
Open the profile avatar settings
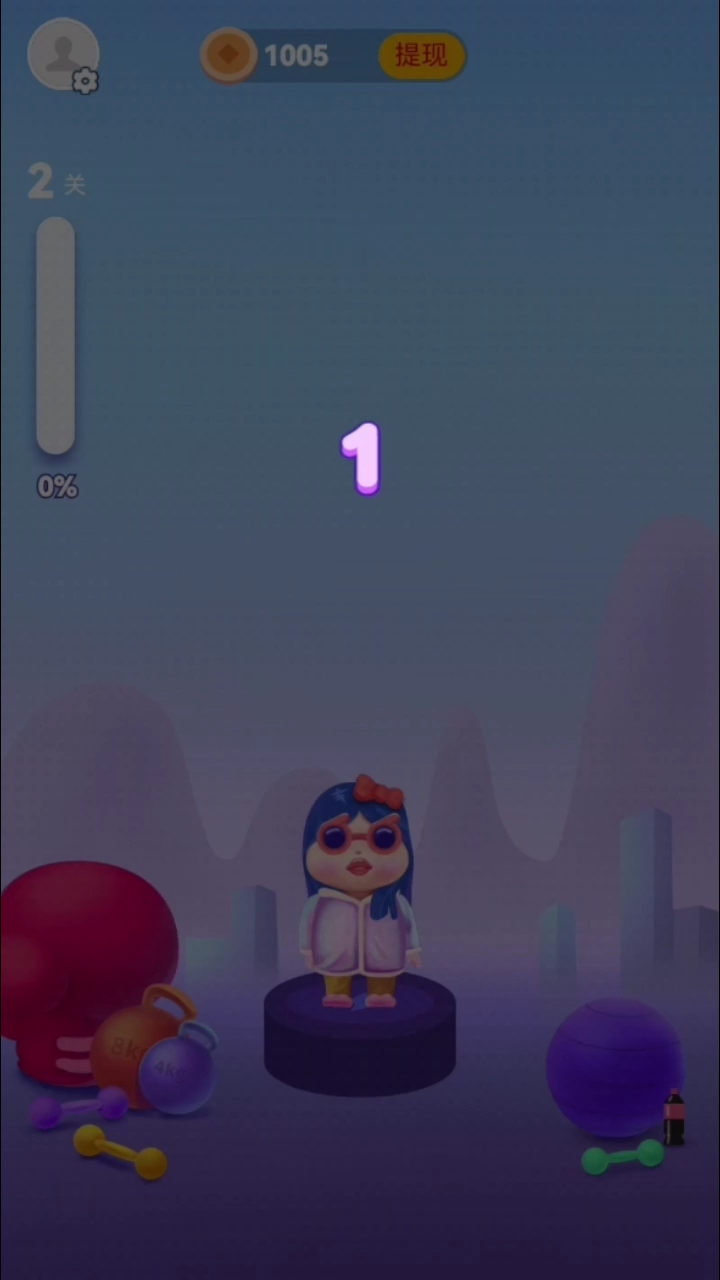click(x=63, y=55)
